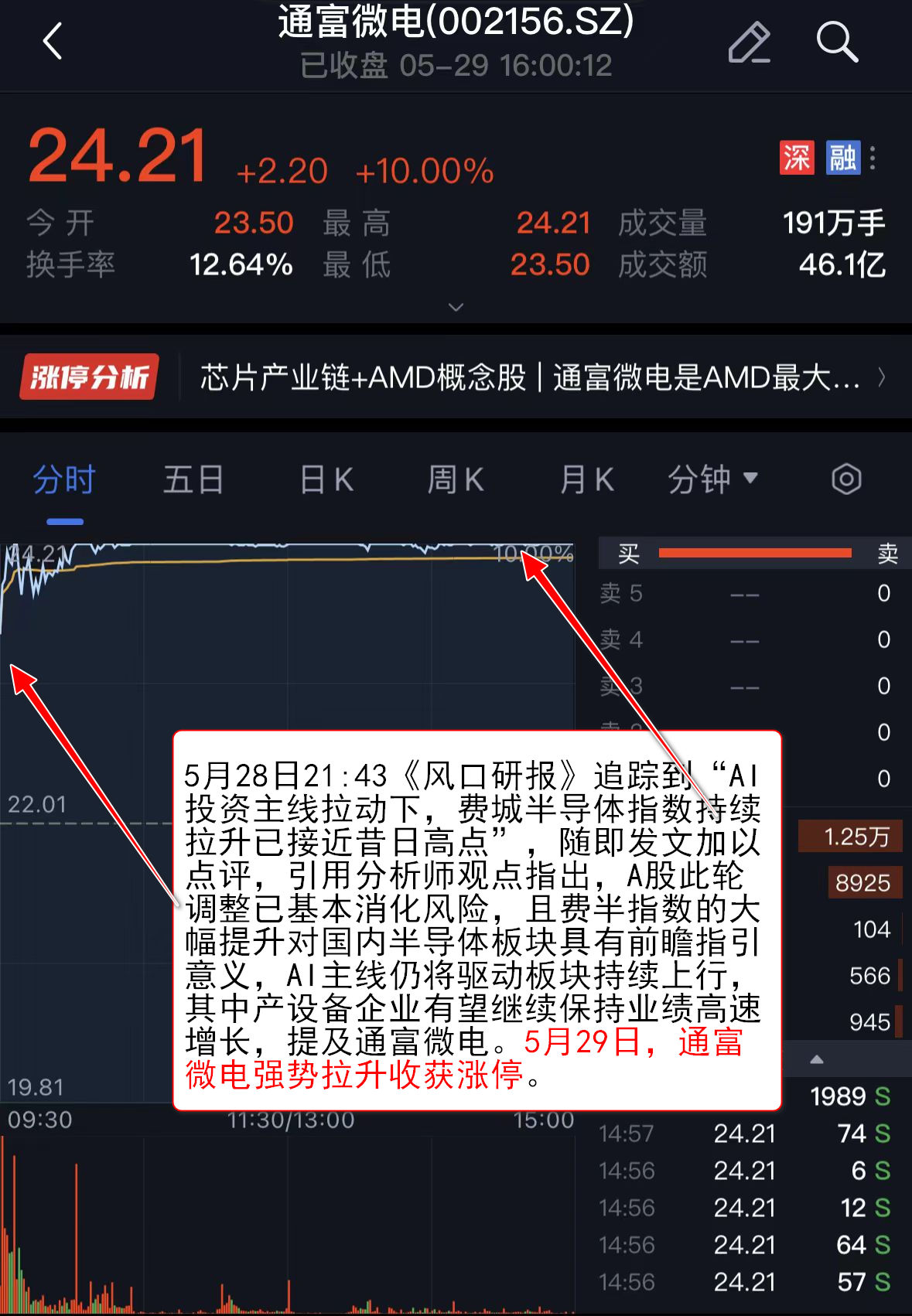This screenshot has height=1316, width=912.
Task: Tap the pencil edit icon
Action: 749,42
